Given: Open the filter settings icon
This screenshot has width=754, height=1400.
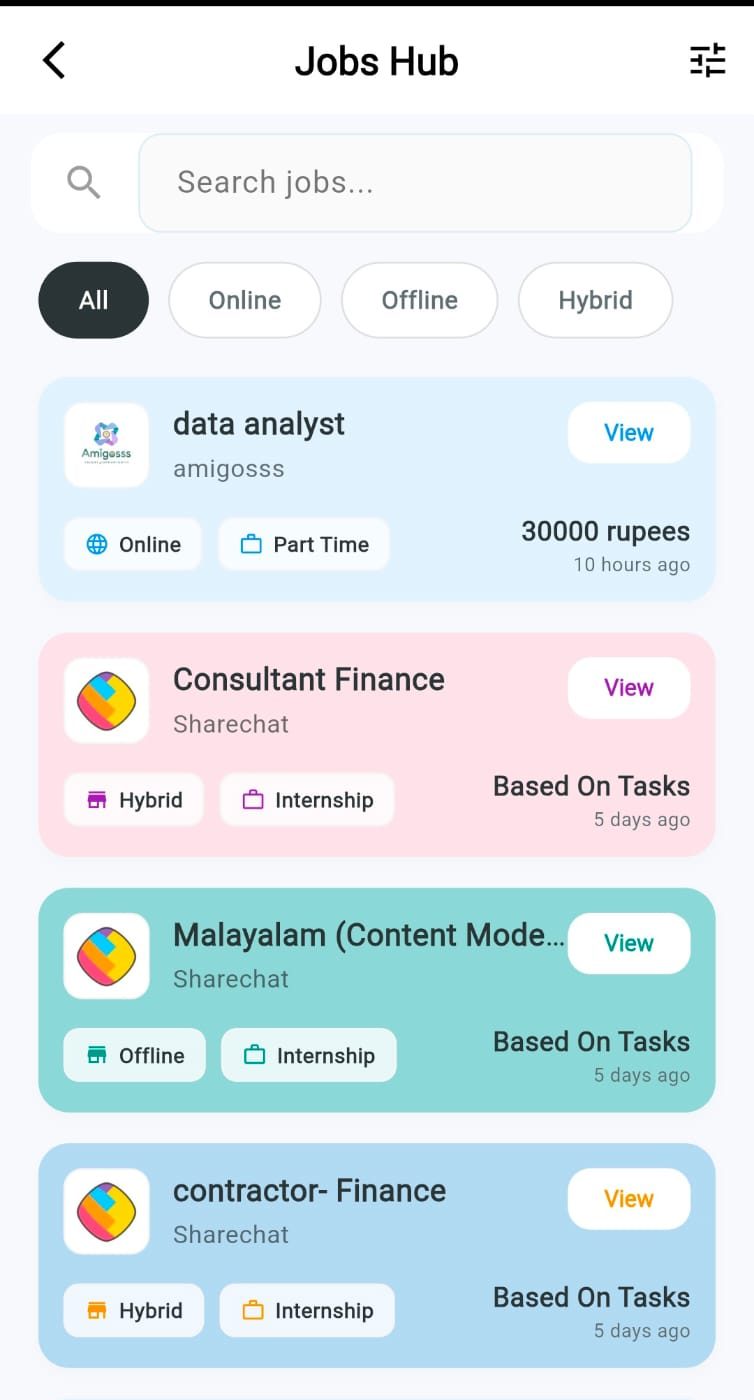Looking at the screenshot, I should [707, 61].
